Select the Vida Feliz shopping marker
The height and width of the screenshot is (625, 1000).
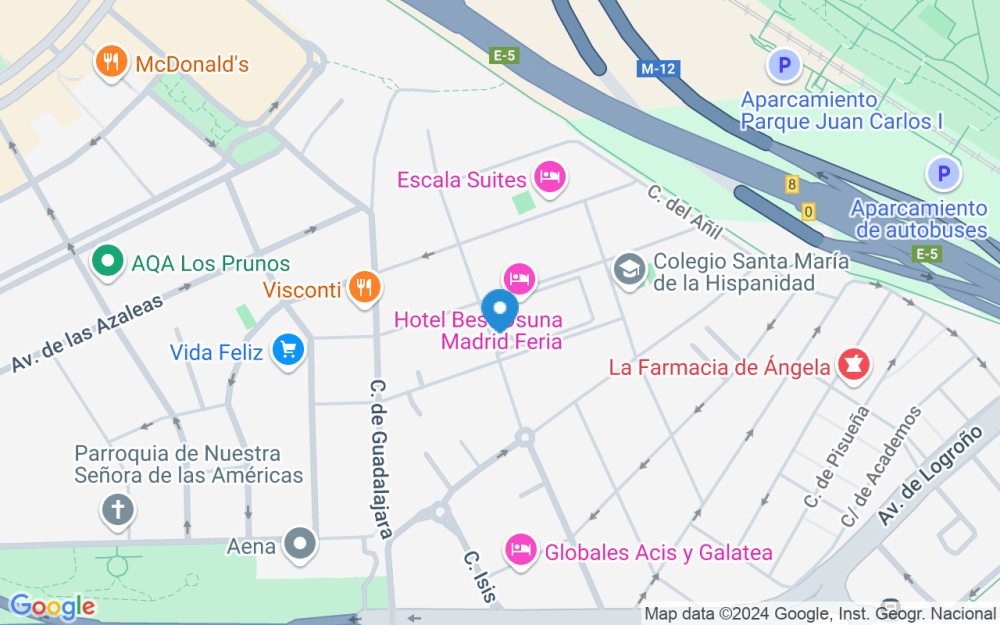(x=288, y=350)
